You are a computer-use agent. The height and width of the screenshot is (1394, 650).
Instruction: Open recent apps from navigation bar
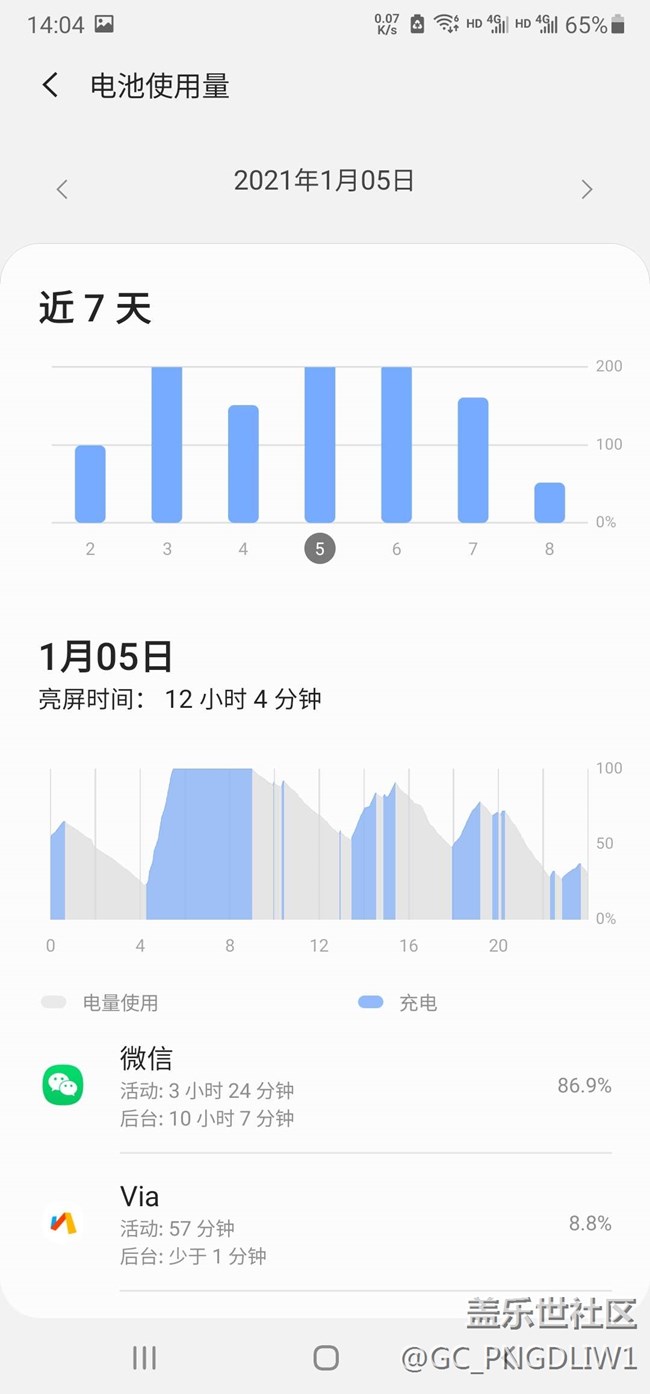click(x=144, y=1357)
